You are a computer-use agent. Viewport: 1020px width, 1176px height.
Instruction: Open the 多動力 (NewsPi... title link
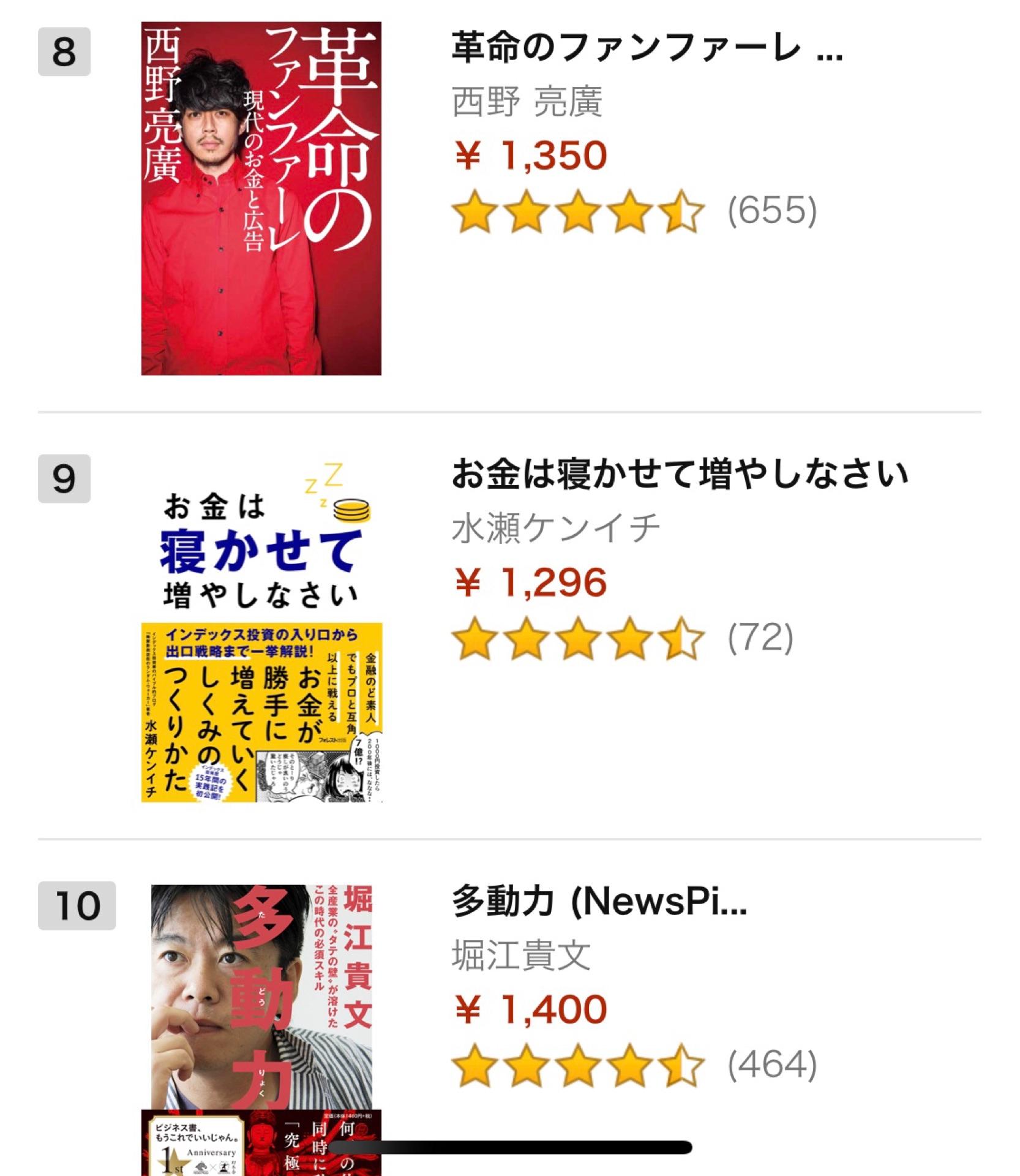pyautogui.click(x=599, y=902)
